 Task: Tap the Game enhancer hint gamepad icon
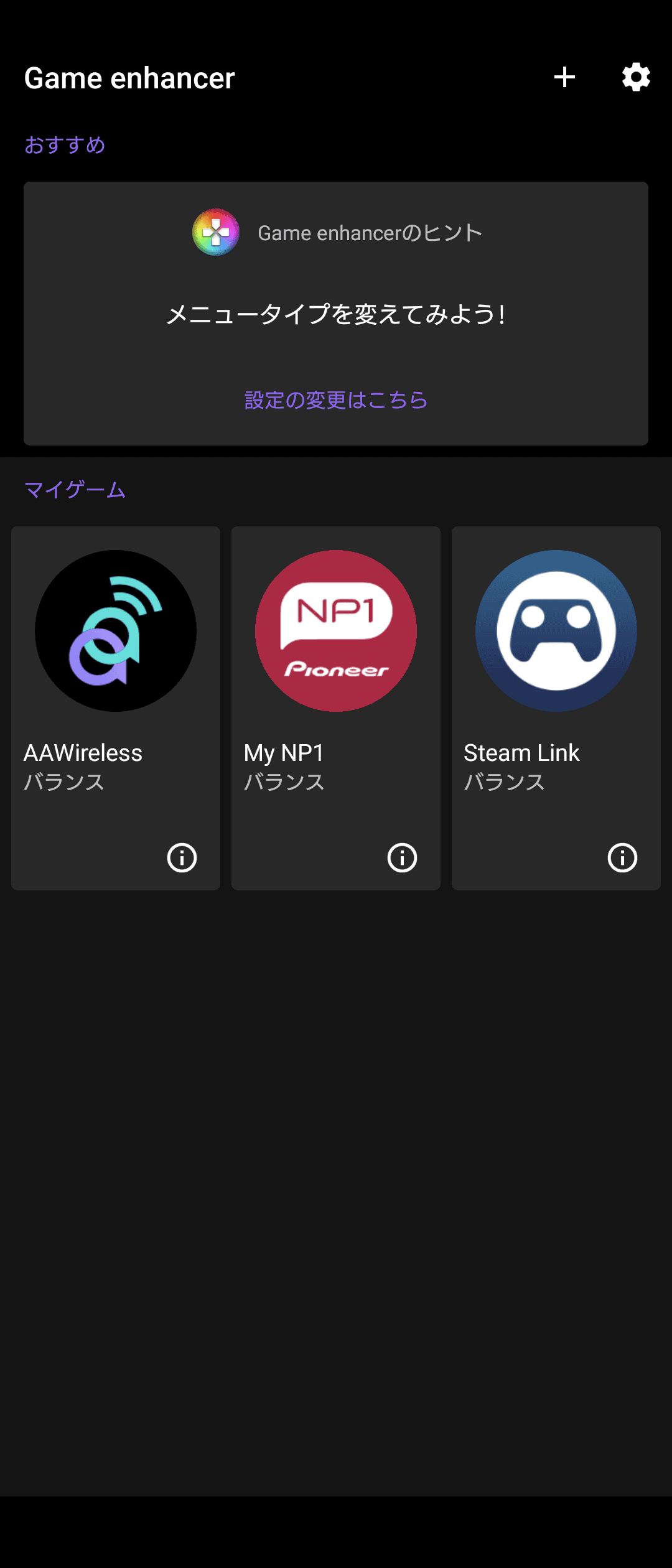point(215,233)
